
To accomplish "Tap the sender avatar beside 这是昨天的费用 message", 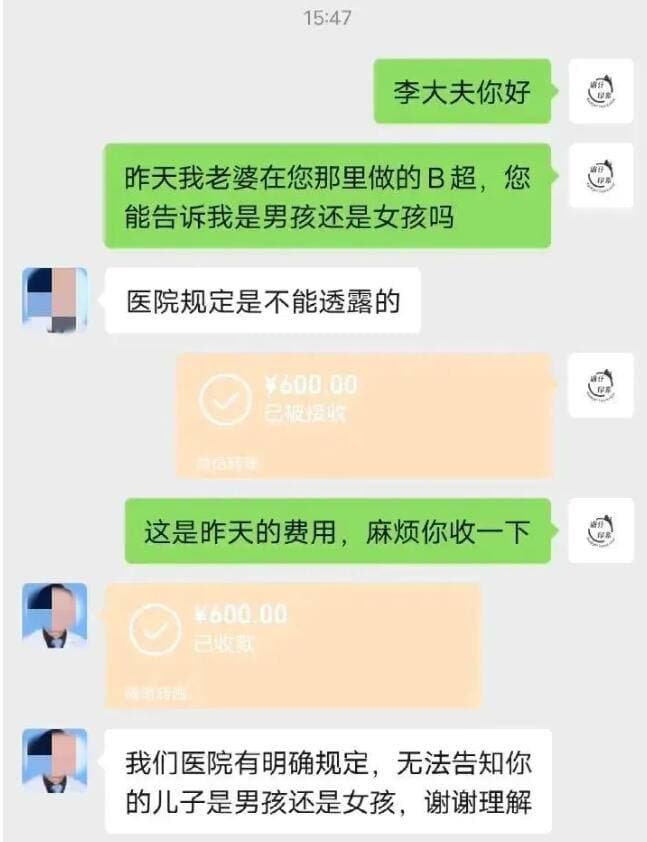I will click(x=601, y=529).
